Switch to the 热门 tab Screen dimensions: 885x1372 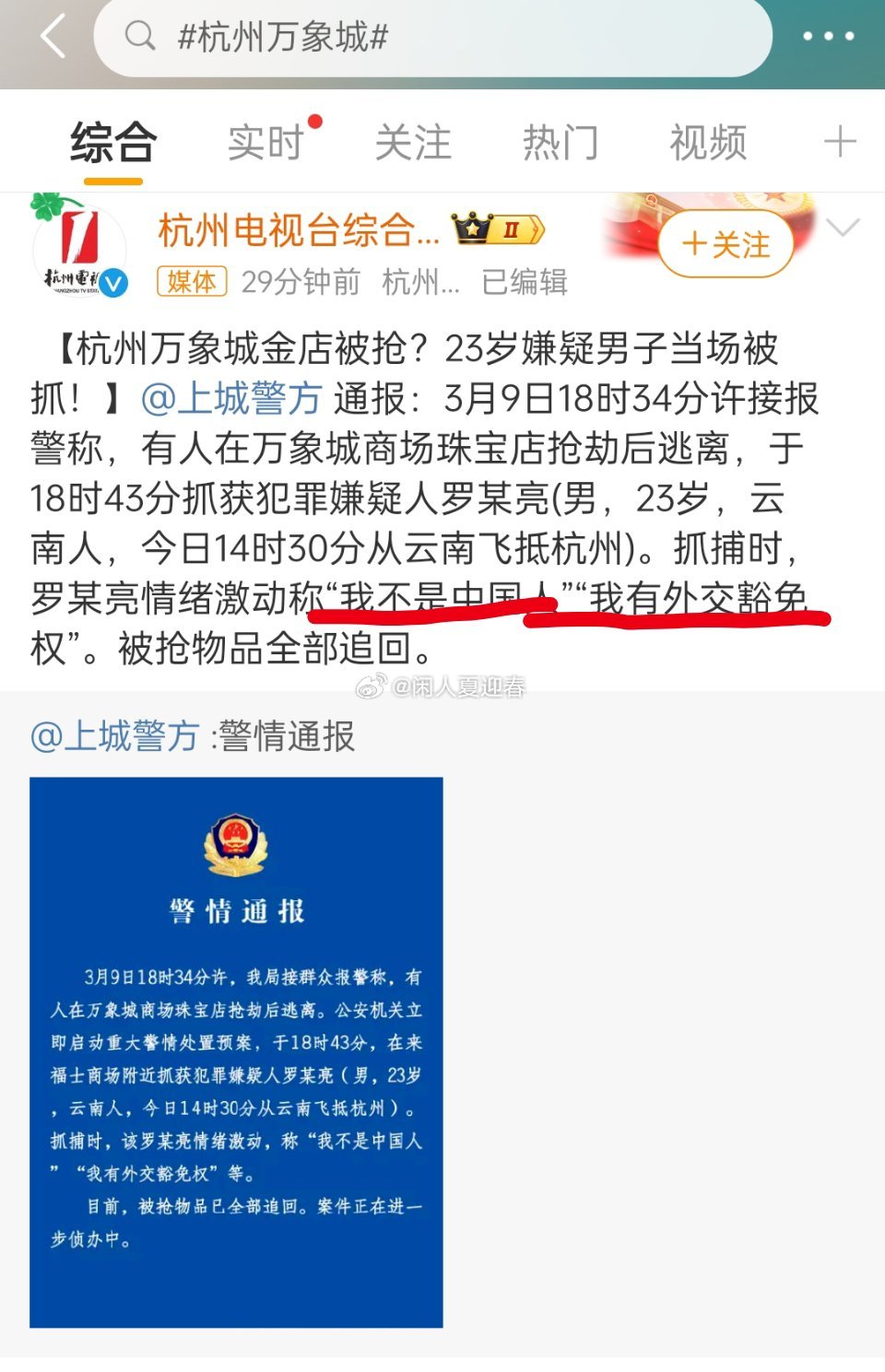(560, 144)
